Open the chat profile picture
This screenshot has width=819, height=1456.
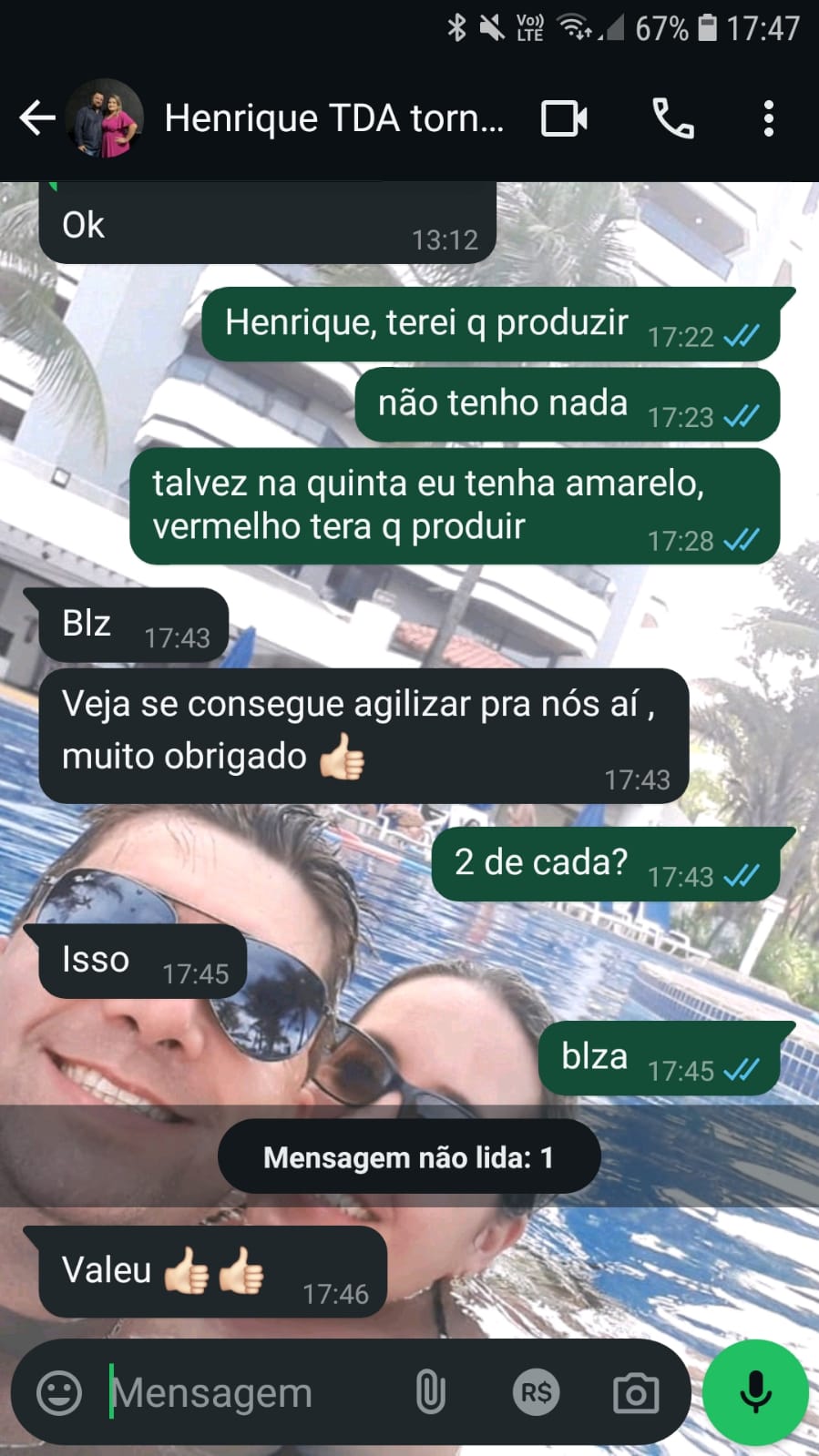(x=106, y=118)
